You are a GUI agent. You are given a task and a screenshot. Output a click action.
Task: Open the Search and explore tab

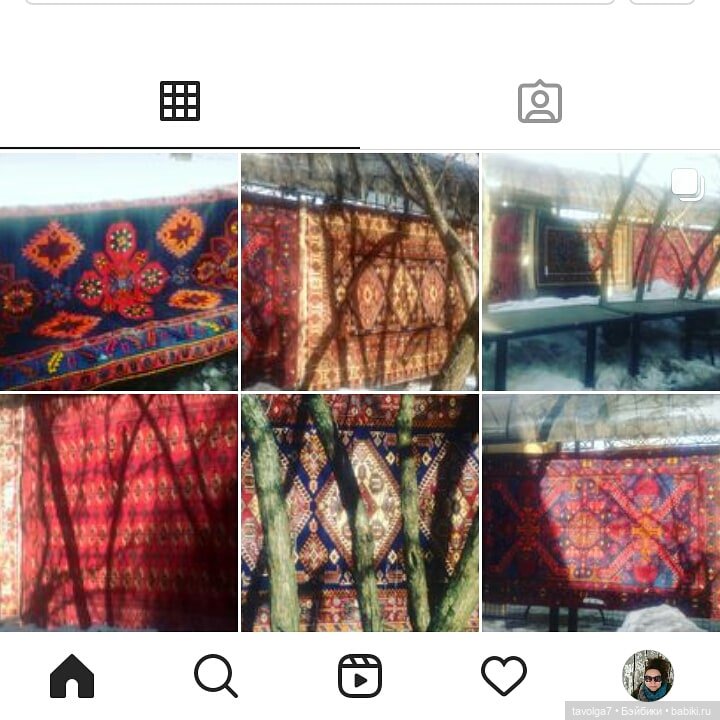(x=216, y=676)
